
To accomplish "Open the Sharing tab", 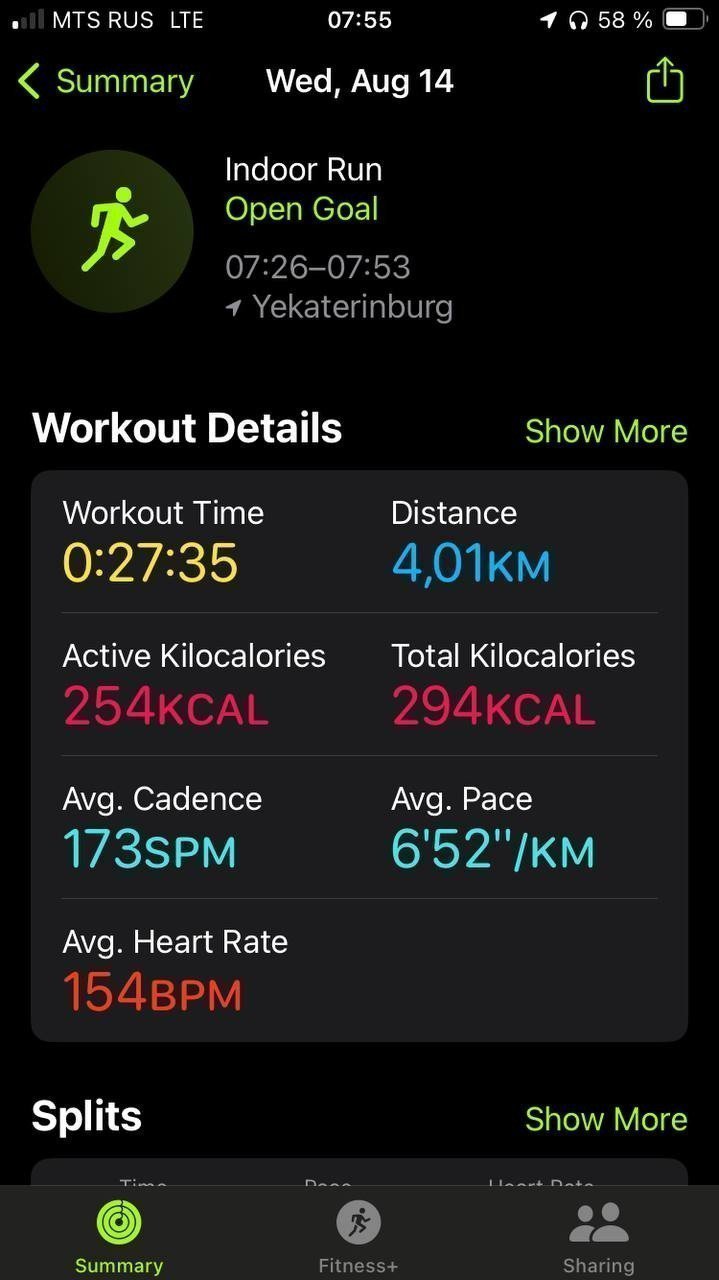I will (x=598, y=1238).
